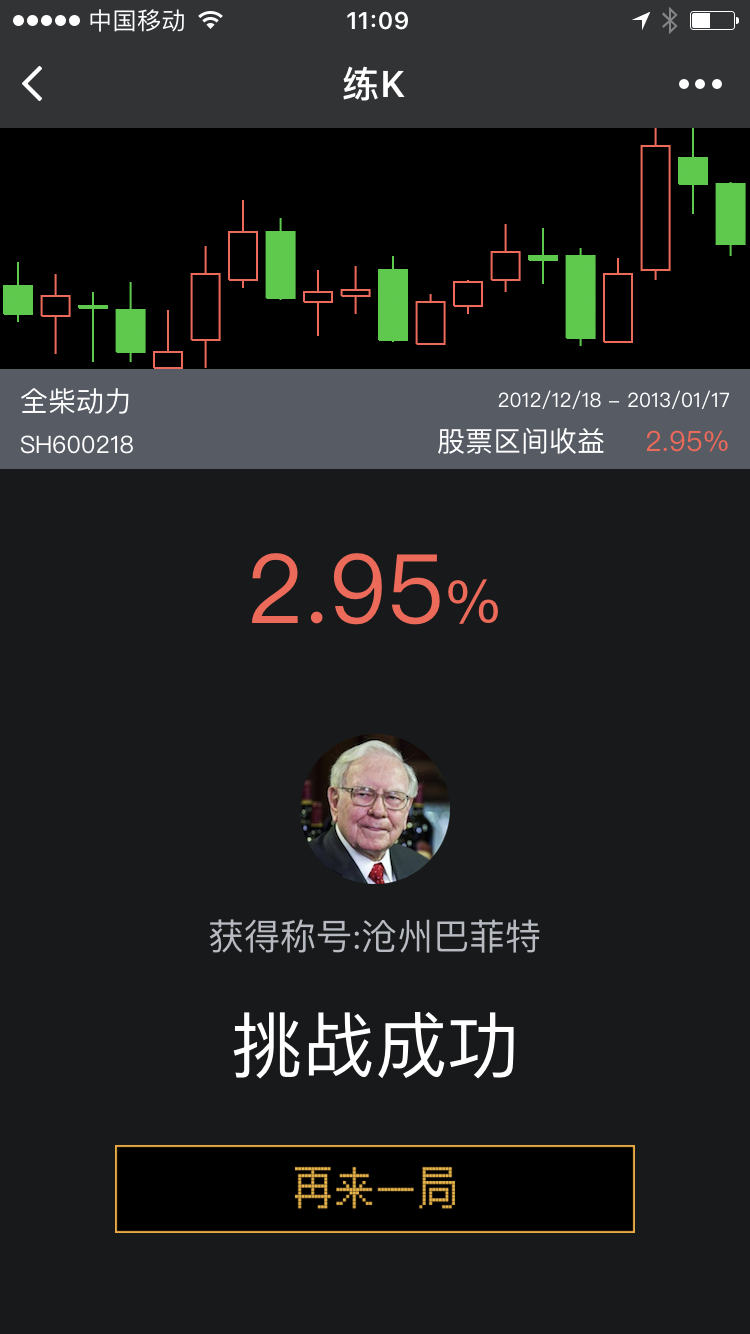Open the three-dot overflow menu
Image resolution: width=750 pixels, height=1334 pixels.
point(700,84)
